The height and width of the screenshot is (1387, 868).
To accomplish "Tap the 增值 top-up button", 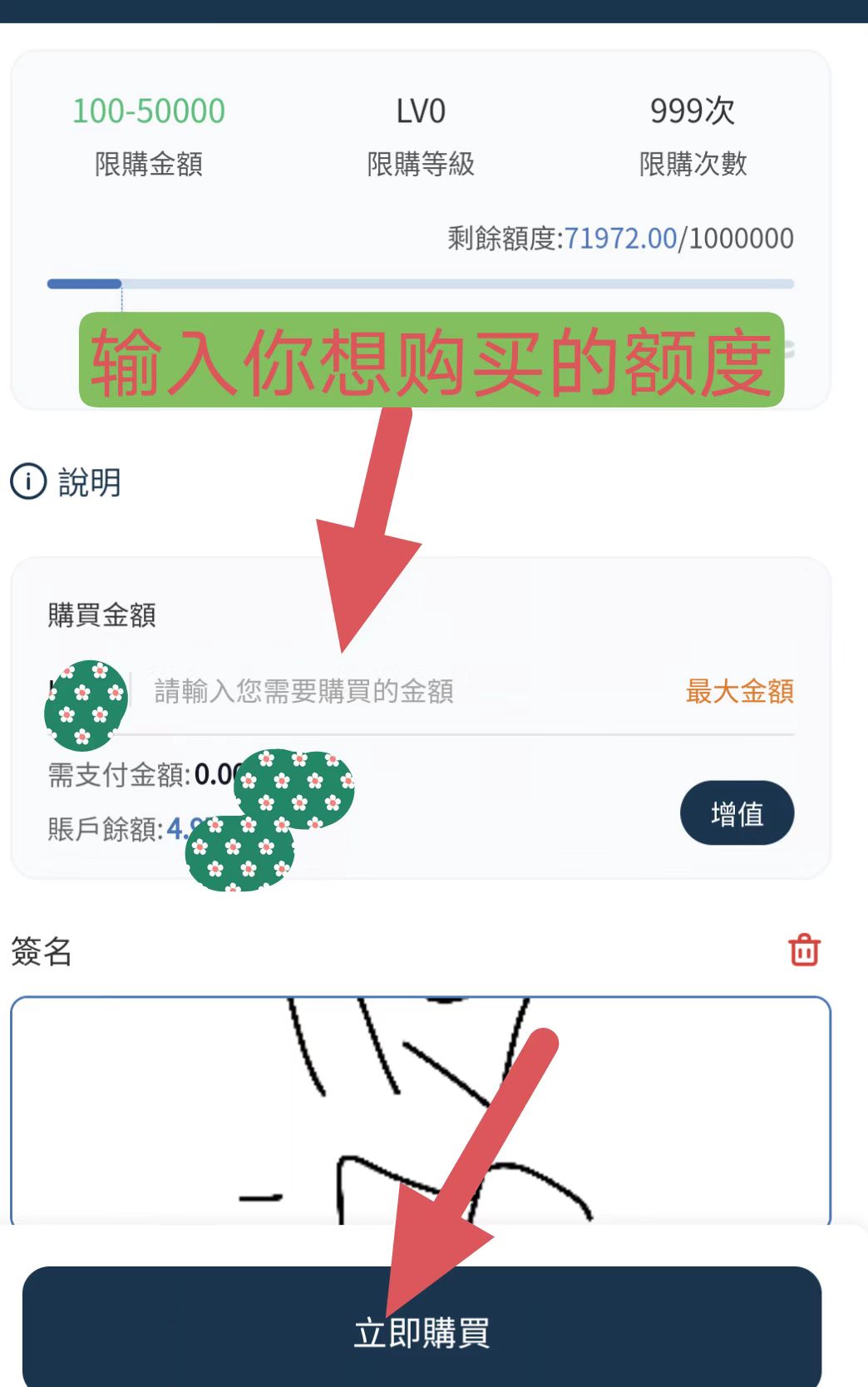I will tap(737, 813).
